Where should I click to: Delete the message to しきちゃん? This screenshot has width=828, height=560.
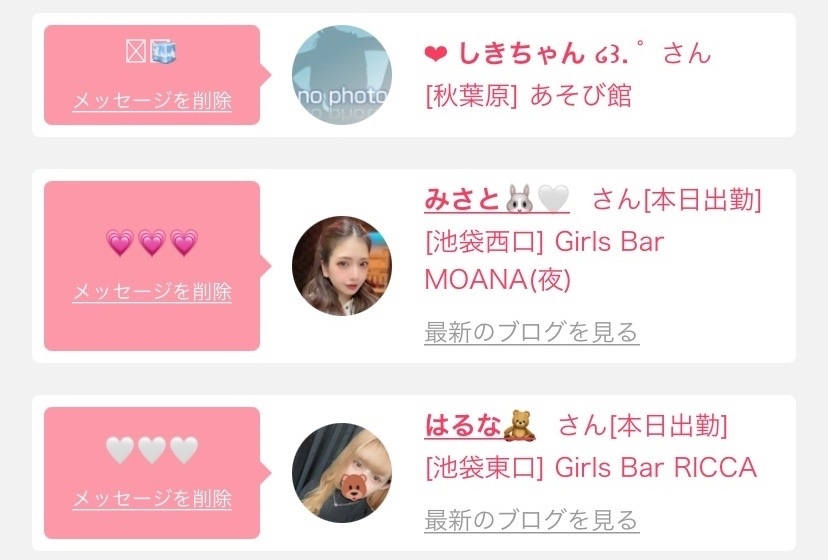pos(152,101)
